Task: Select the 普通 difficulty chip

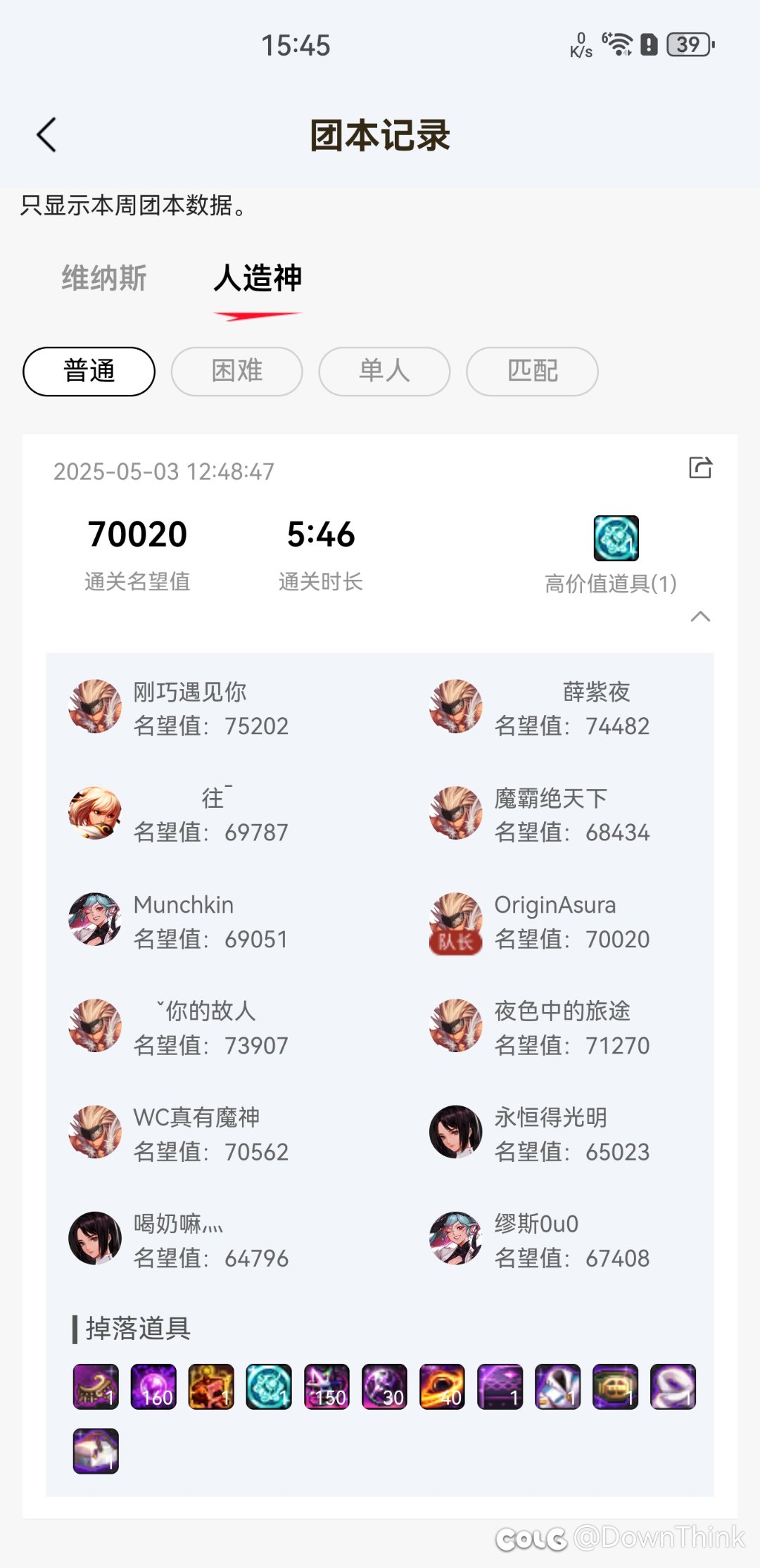Action: [89, 371]
